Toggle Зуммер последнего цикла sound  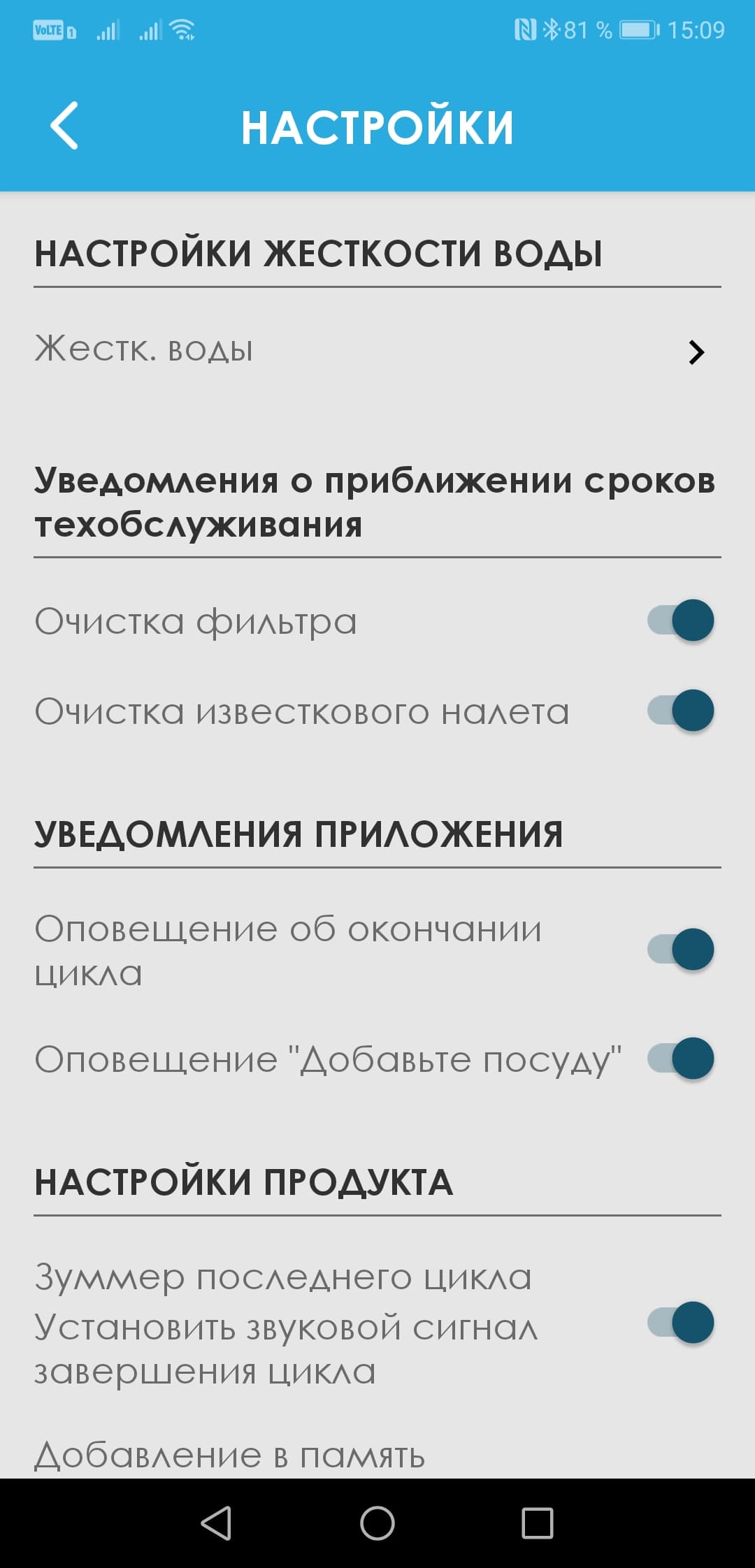681,1323
